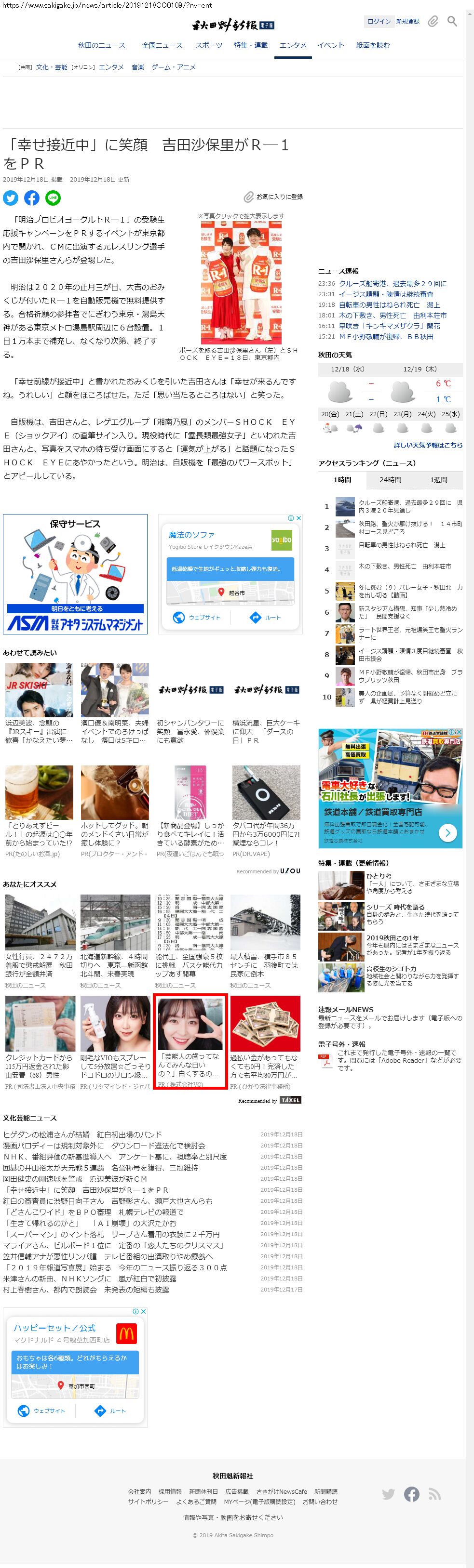Open news flash クルーズ船寄港、過去最多29回に
This screenshot has height=1568, width=474.
(393, 283)
